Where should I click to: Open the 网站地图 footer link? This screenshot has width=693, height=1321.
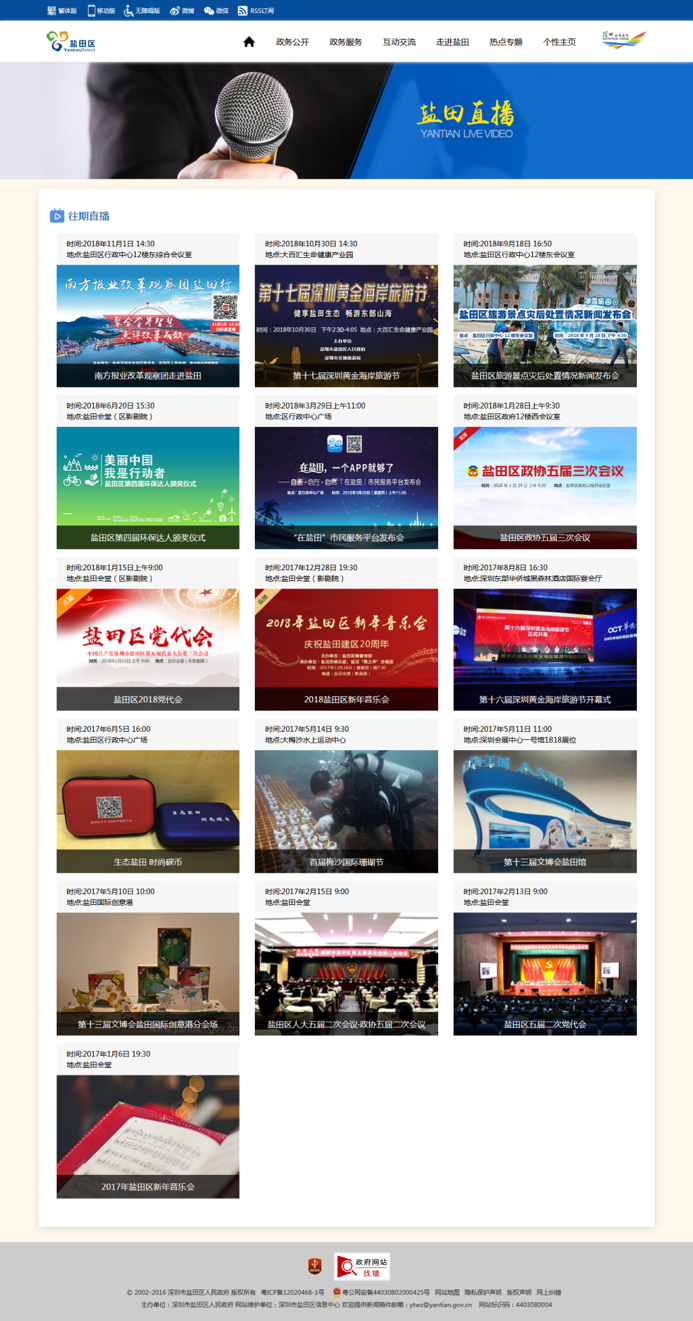coord(447,1292)
